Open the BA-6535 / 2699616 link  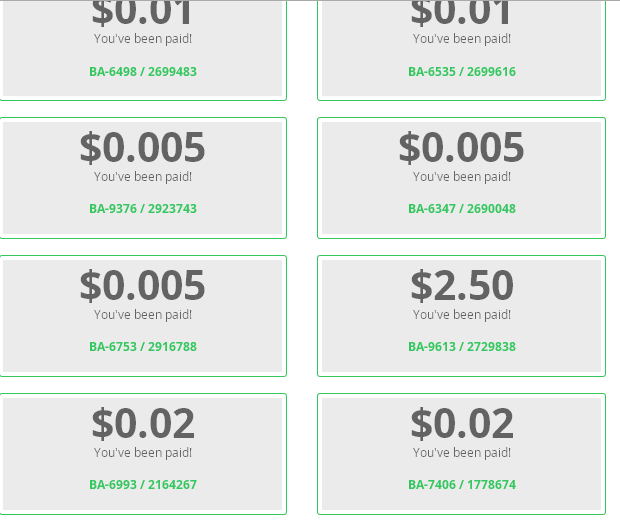(x=462, y=72)
